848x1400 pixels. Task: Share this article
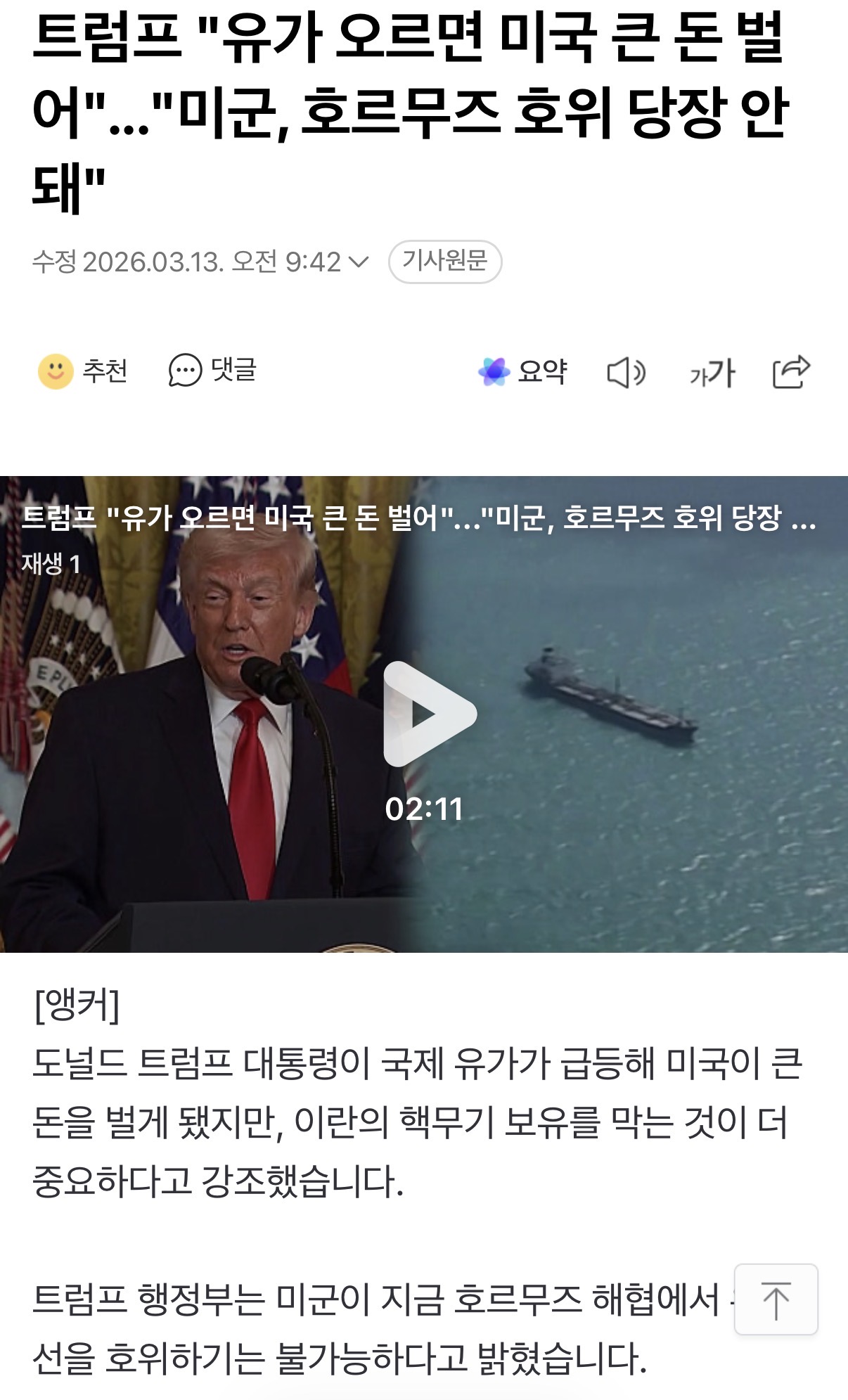(791, 372)
